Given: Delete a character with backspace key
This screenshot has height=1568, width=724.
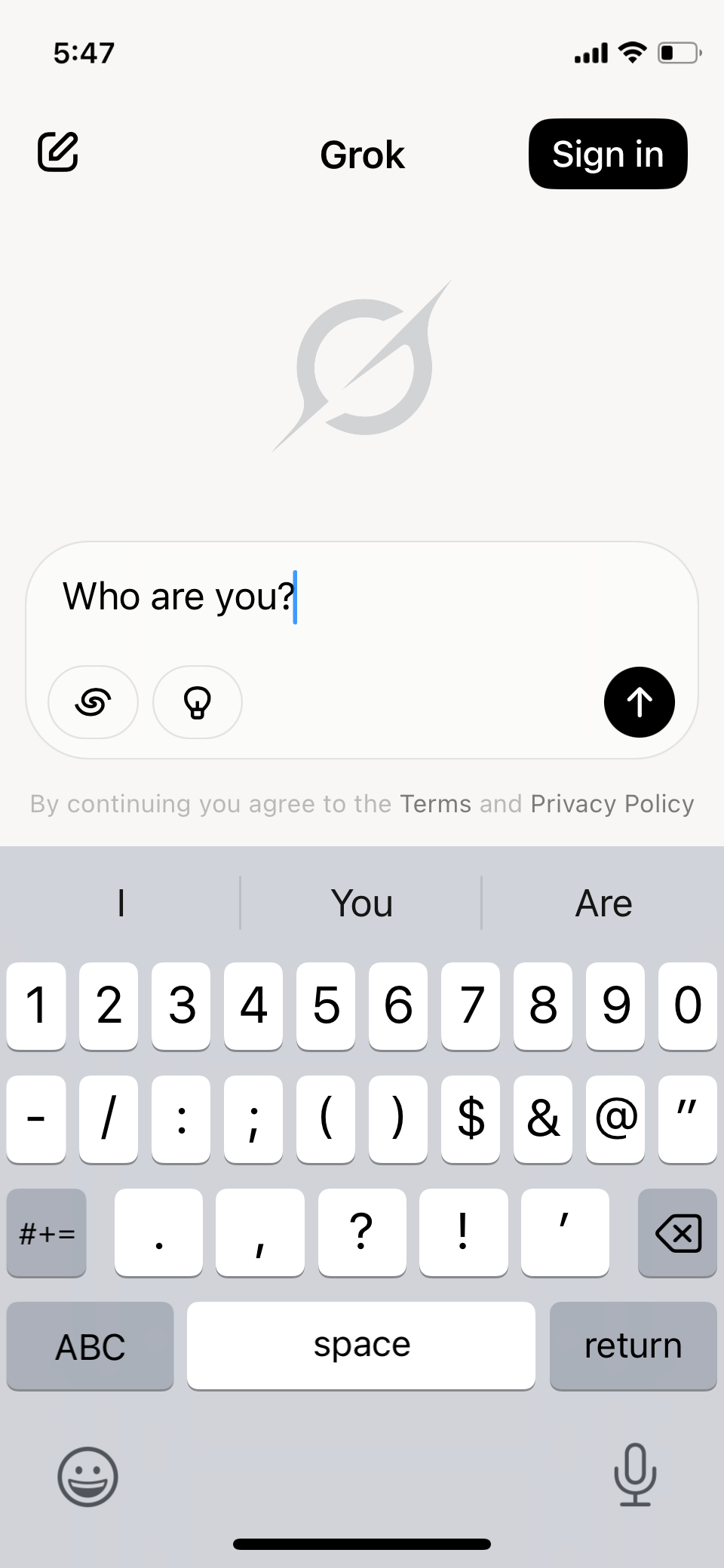Looking at the screenshot, I should coord(677,1233).
